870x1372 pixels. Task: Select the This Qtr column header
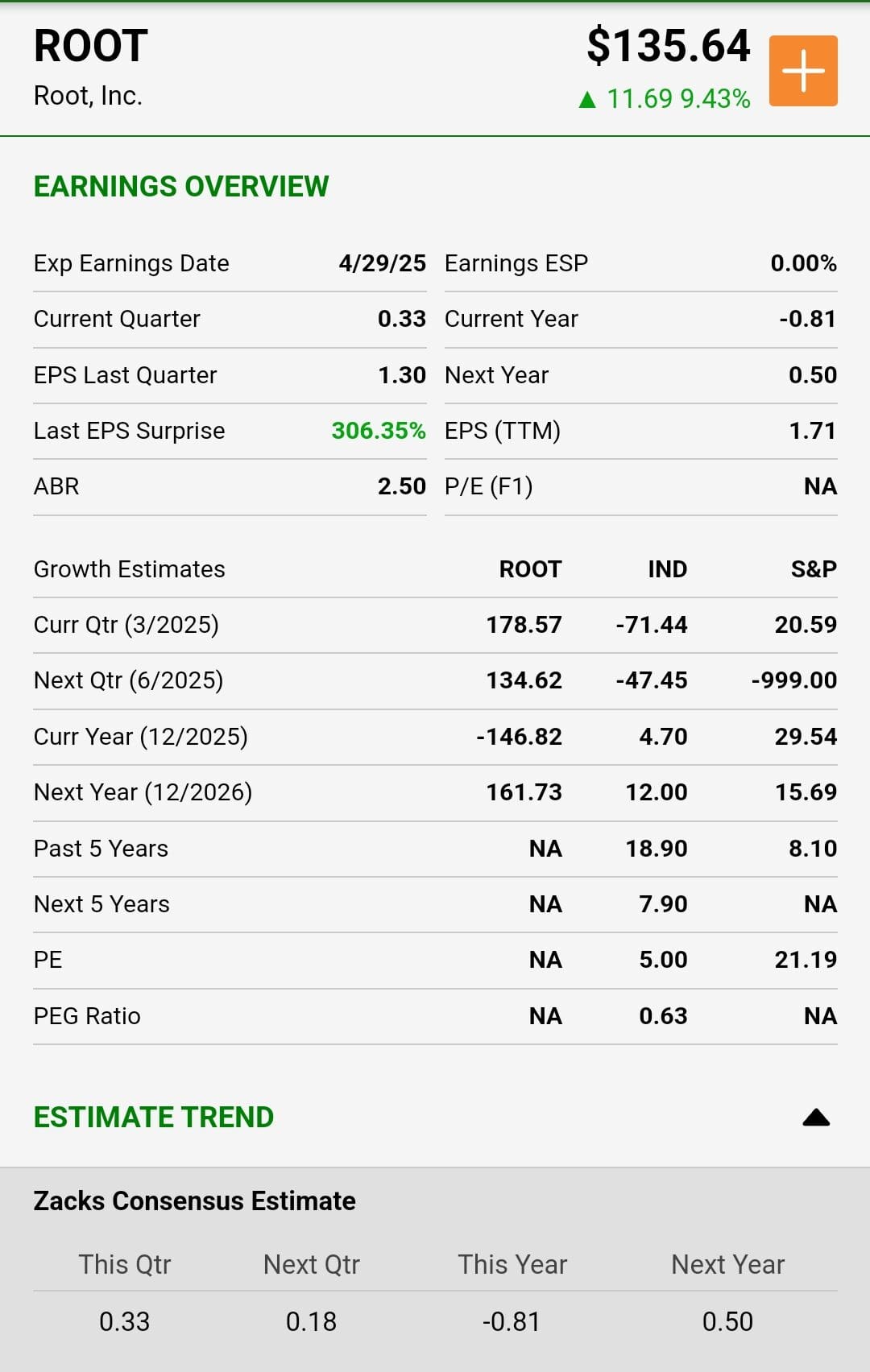(124, 1264)
